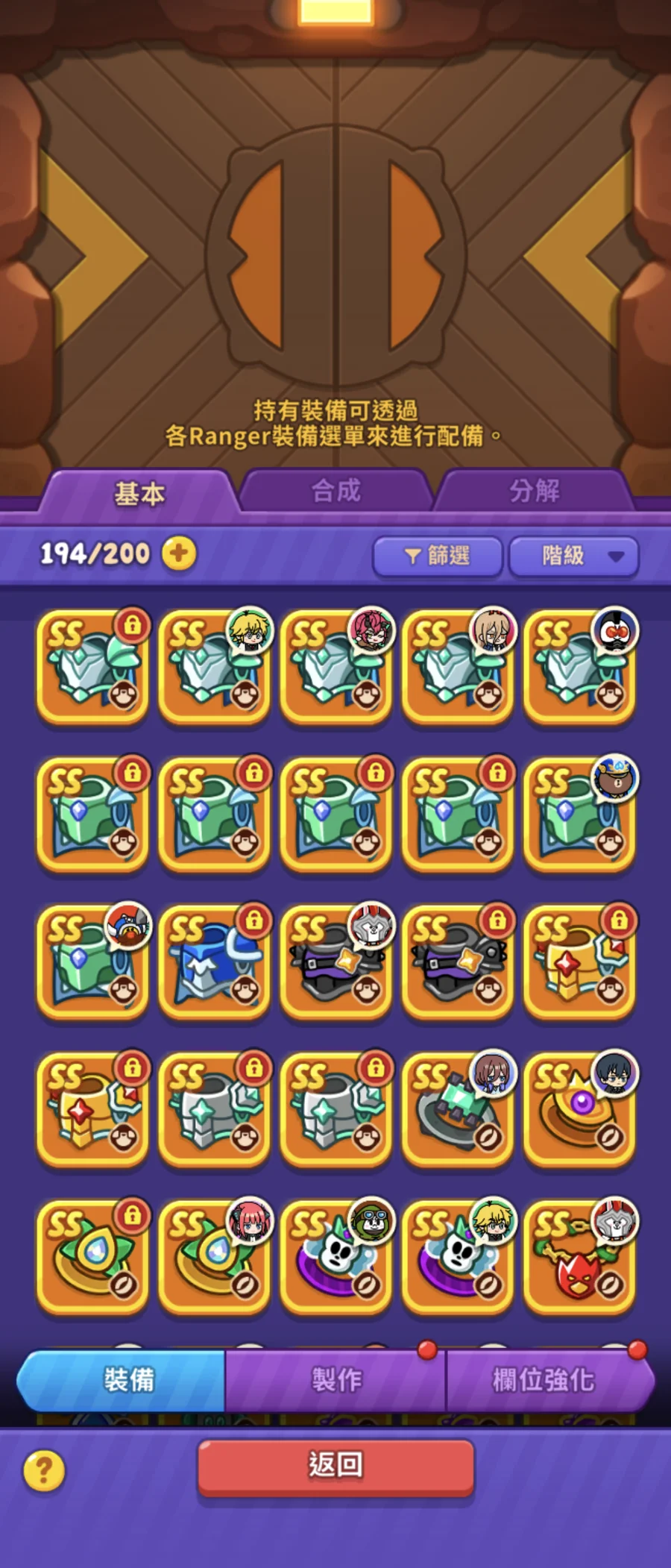Tap the plus icon to expand inventory capacity
The image size is (671, 1568).
click(x=179, y=553)
